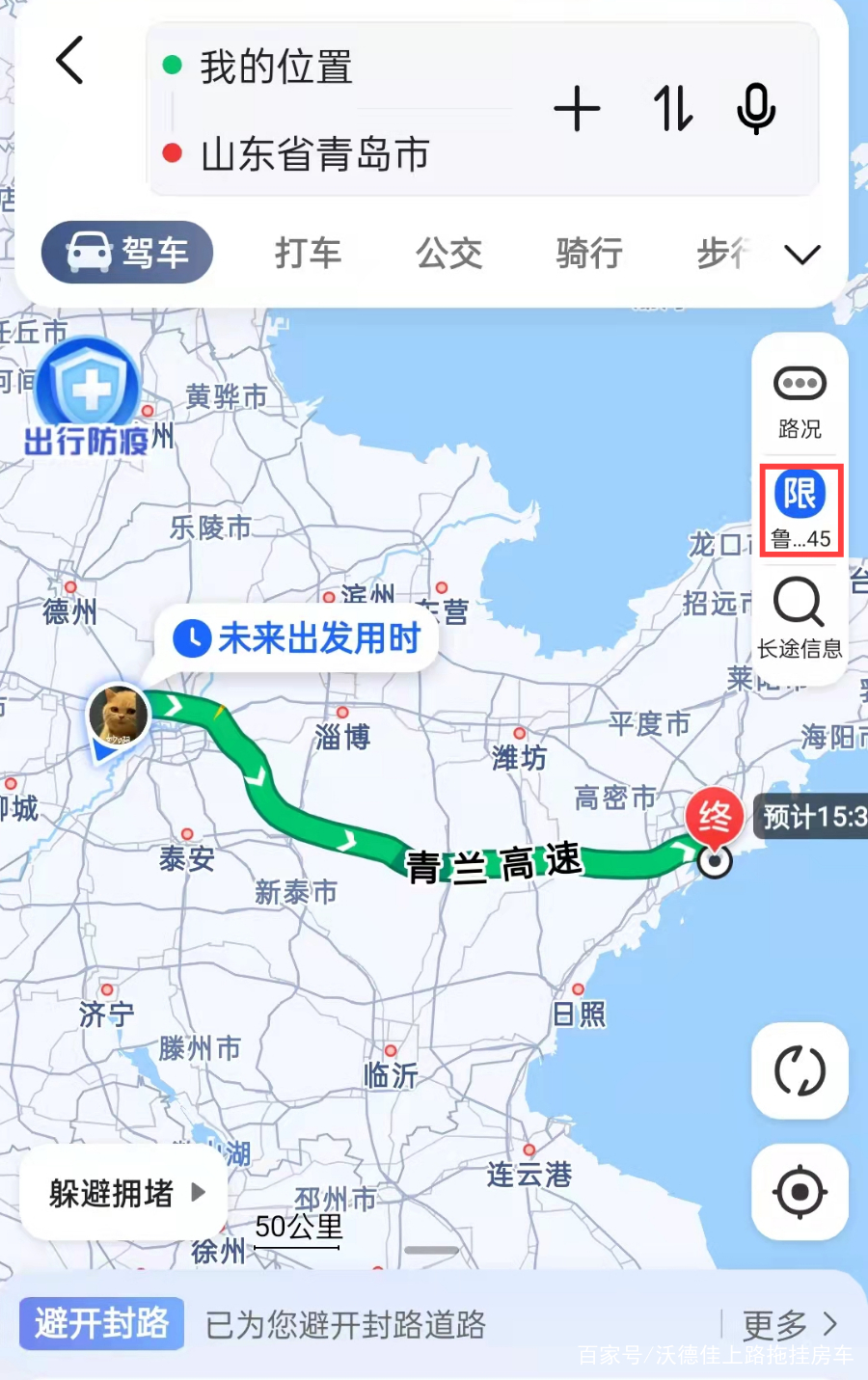Switch to the 公交 transit tab
The width and height of the screenshot is (868, 1380).
[x=448, y=254]
